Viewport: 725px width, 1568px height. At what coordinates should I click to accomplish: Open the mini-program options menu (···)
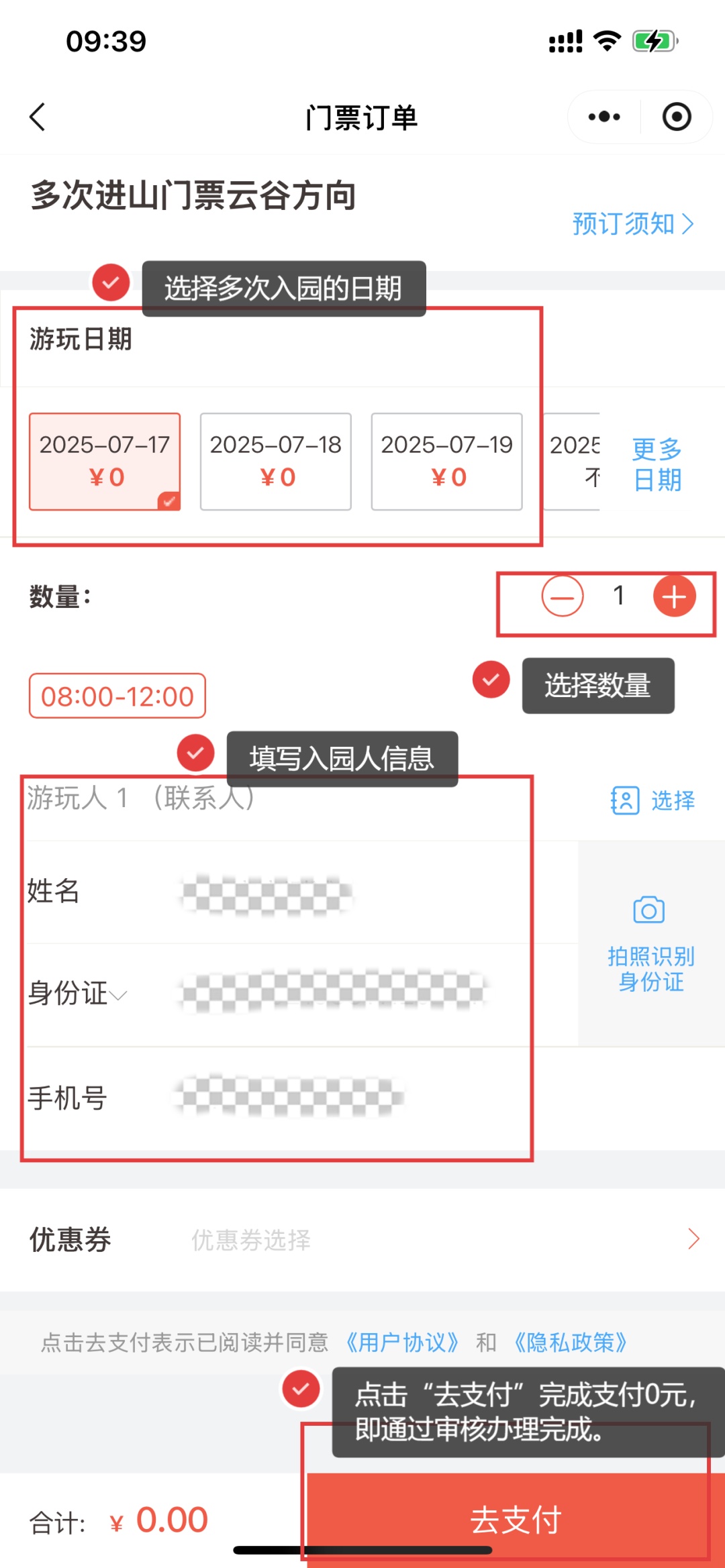tap(601, 116)
